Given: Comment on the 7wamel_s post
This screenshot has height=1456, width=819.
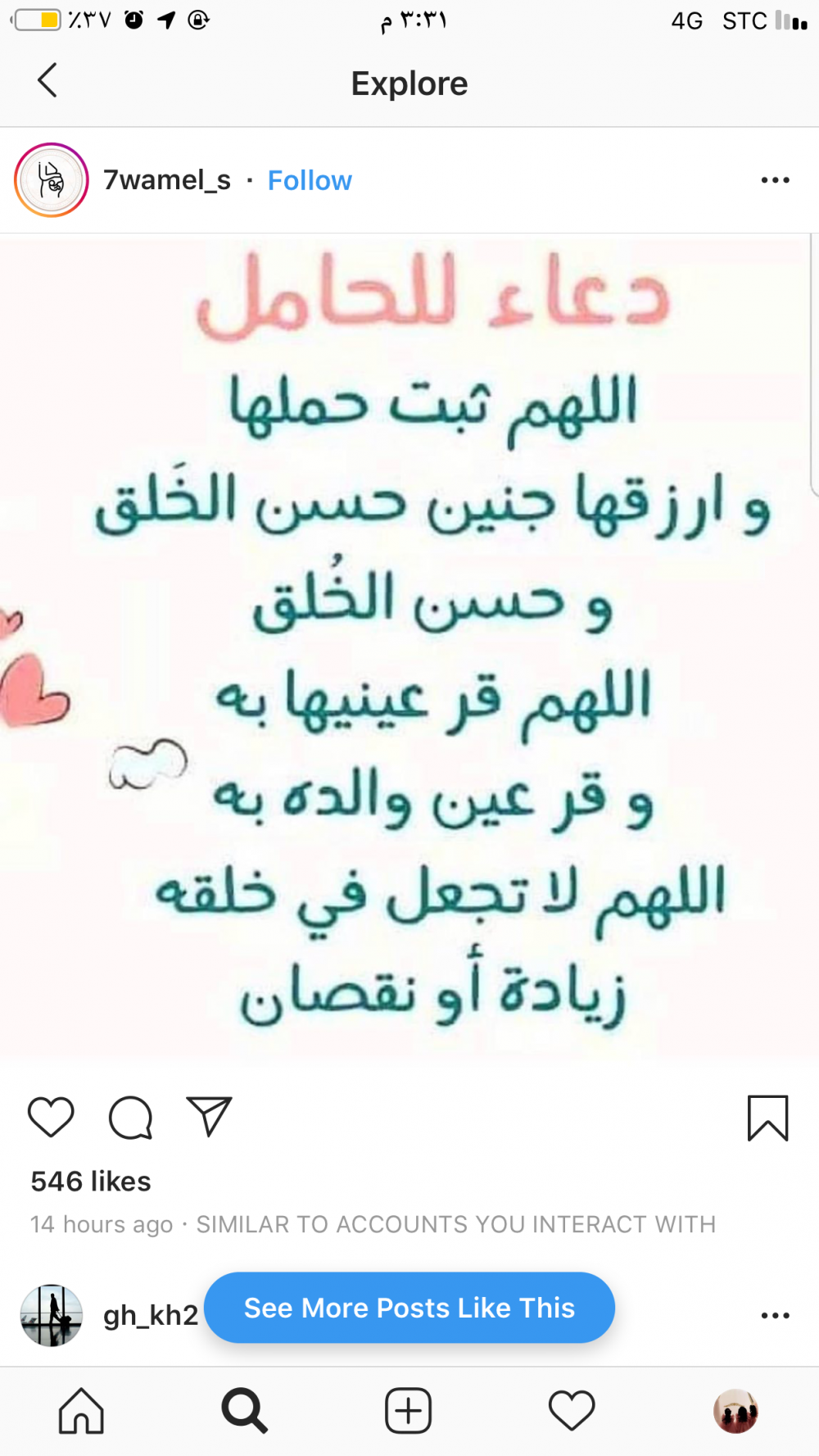Looking at the screenshot, I should point(131,1117).
